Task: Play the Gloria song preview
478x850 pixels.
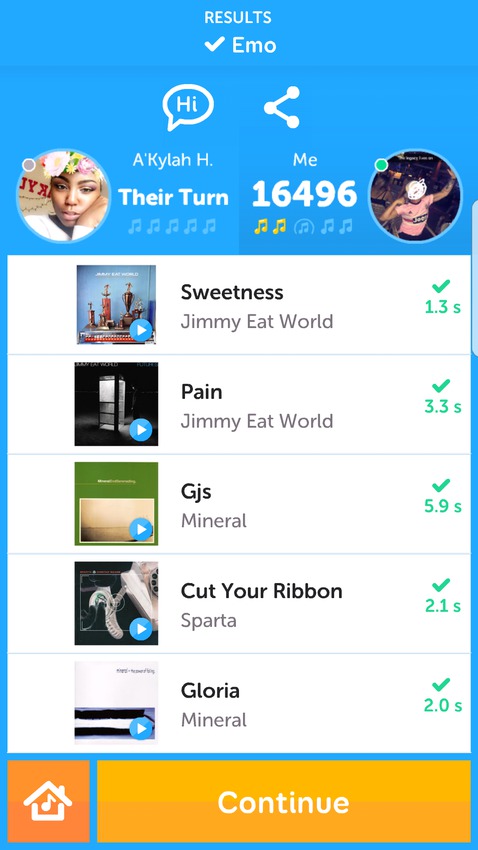Action: click(x=141, y=729)
